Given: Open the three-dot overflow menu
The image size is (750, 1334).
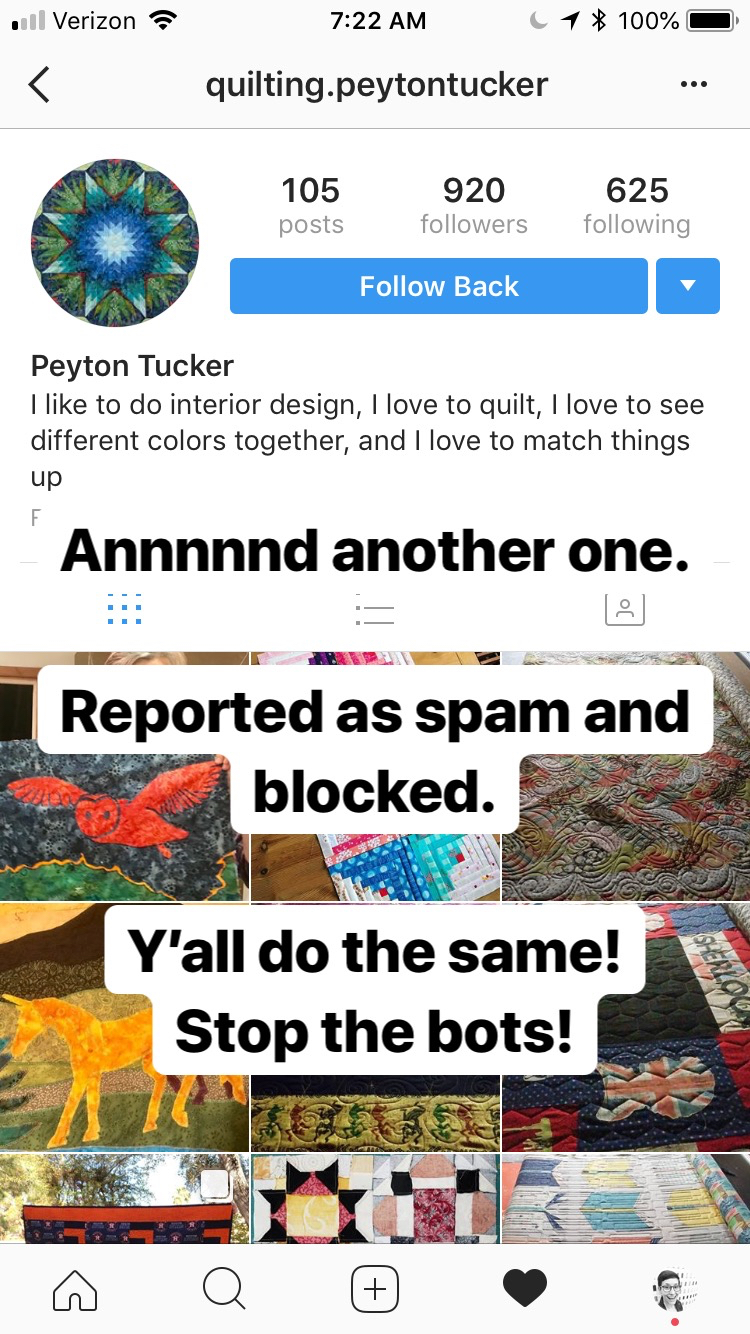Looking at the screenshot, I should point(693,85).
